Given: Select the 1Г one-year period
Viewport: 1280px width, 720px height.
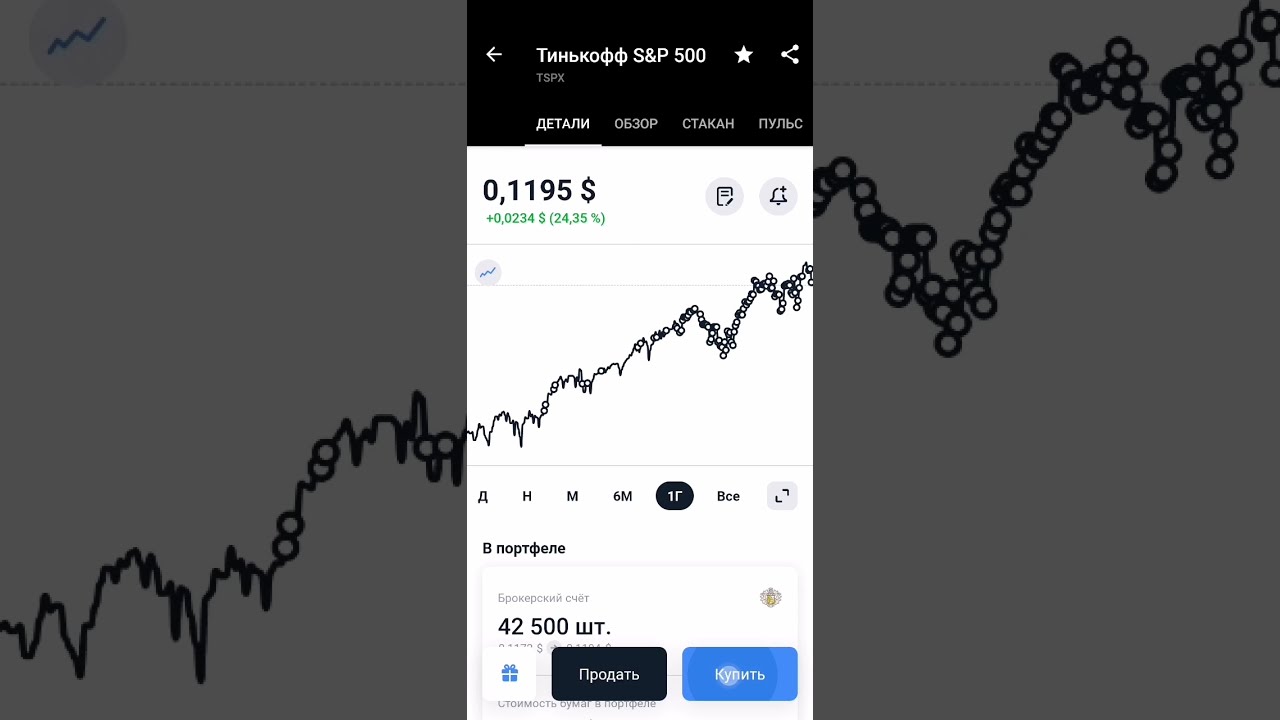Looking at the screenshot, I should 675,496.
